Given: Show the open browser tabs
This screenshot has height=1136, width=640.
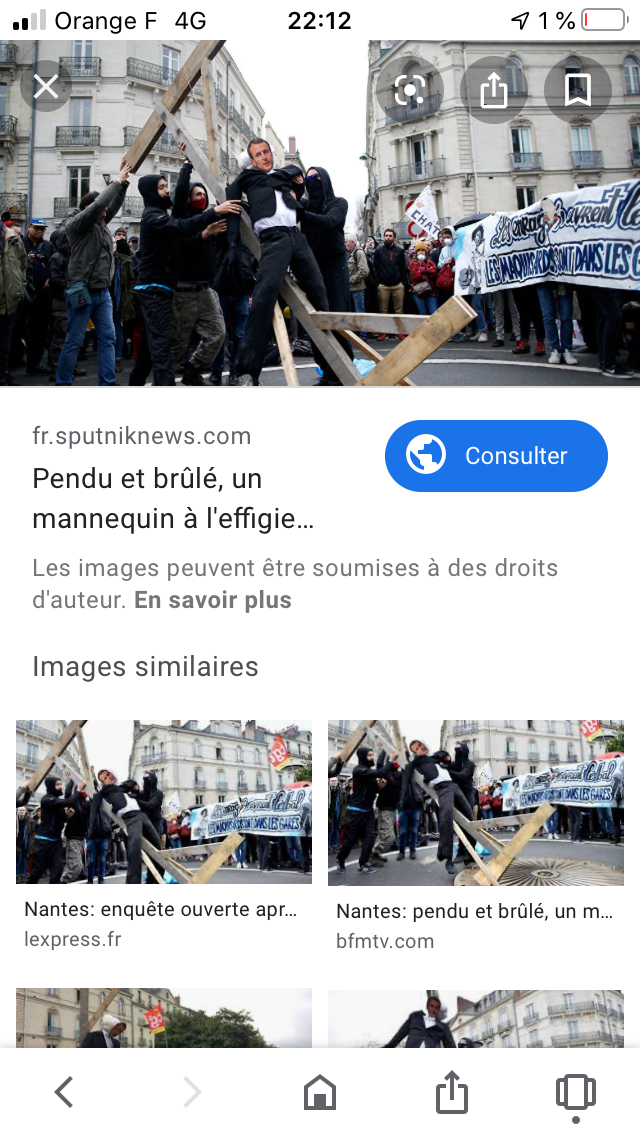Looking at the screenshot, I should pos(575,1093).
